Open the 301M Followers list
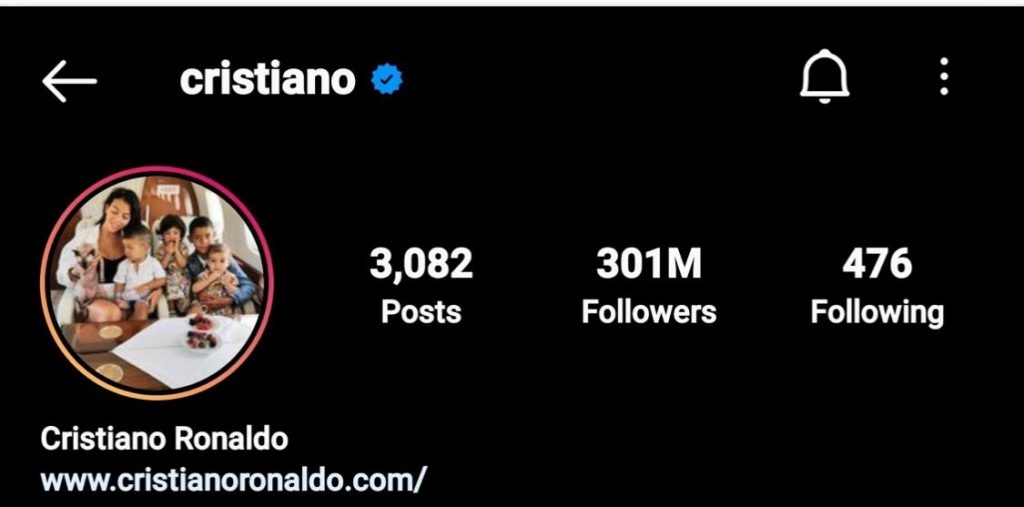Screen dimensions: 1024x507 [649, 287]
